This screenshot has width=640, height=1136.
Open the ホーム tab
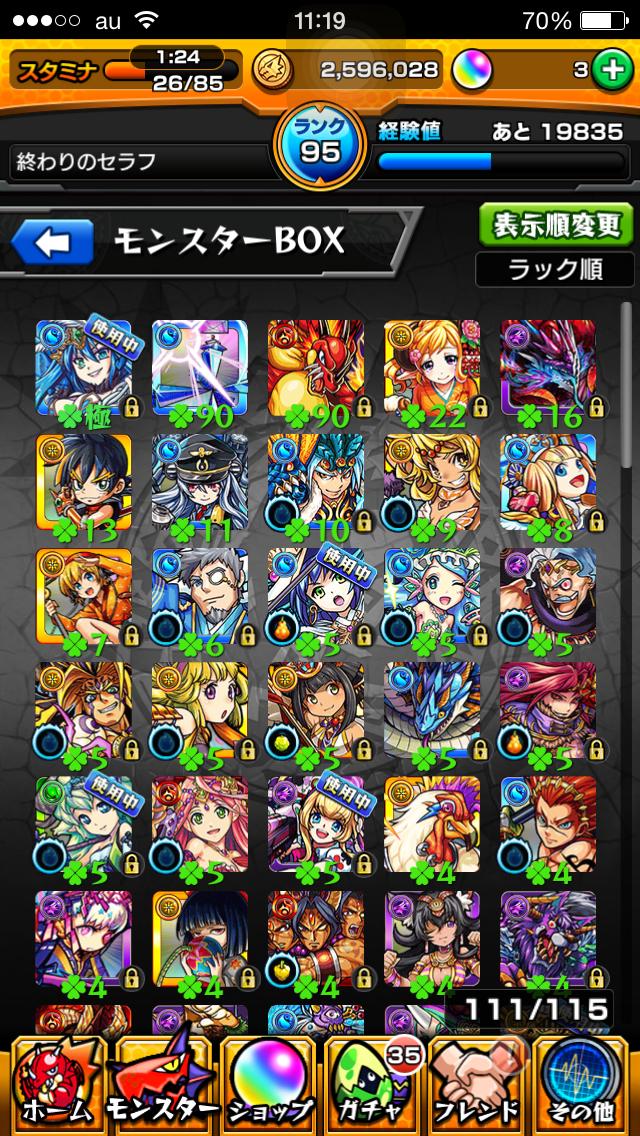(54, 1084)
